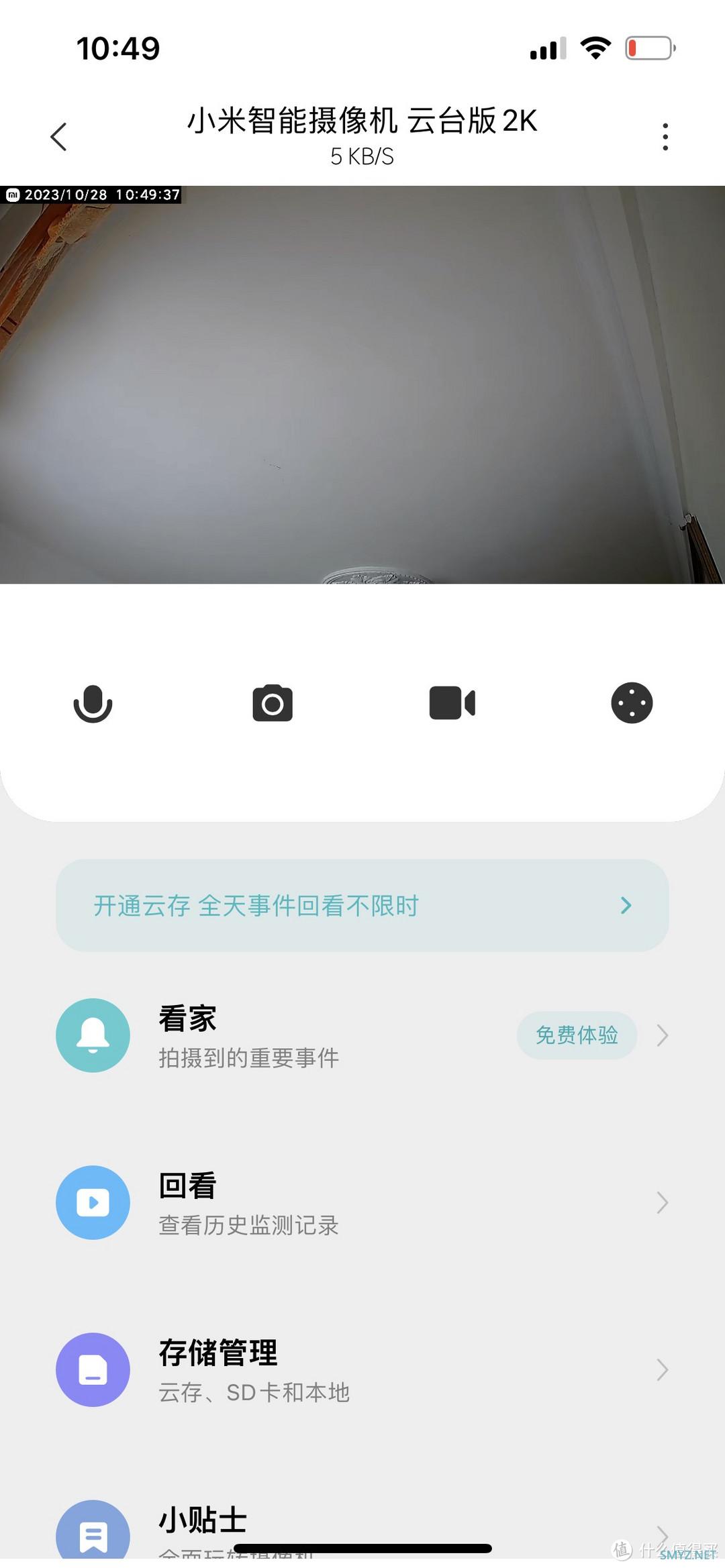
Task: Start recording with the video icon
Action: (x=452, y=703)
